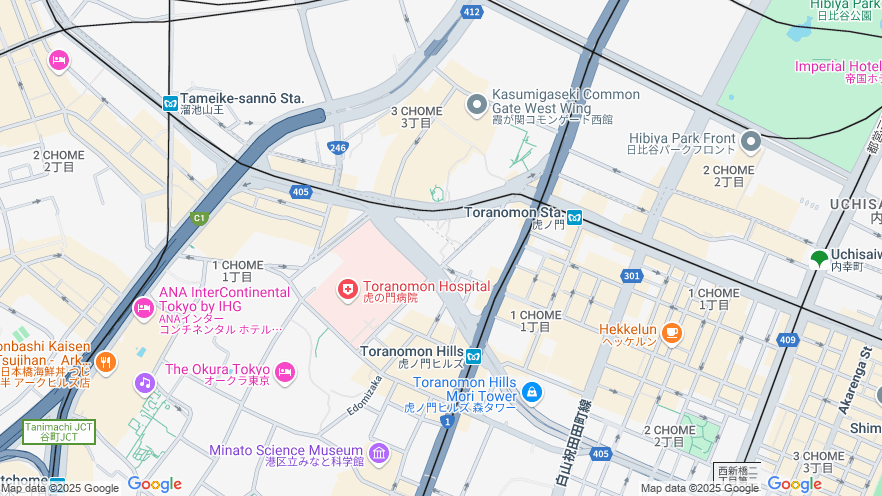
Task: Tap The Okura Tokyo hotel marker
Action: point(285,372)
